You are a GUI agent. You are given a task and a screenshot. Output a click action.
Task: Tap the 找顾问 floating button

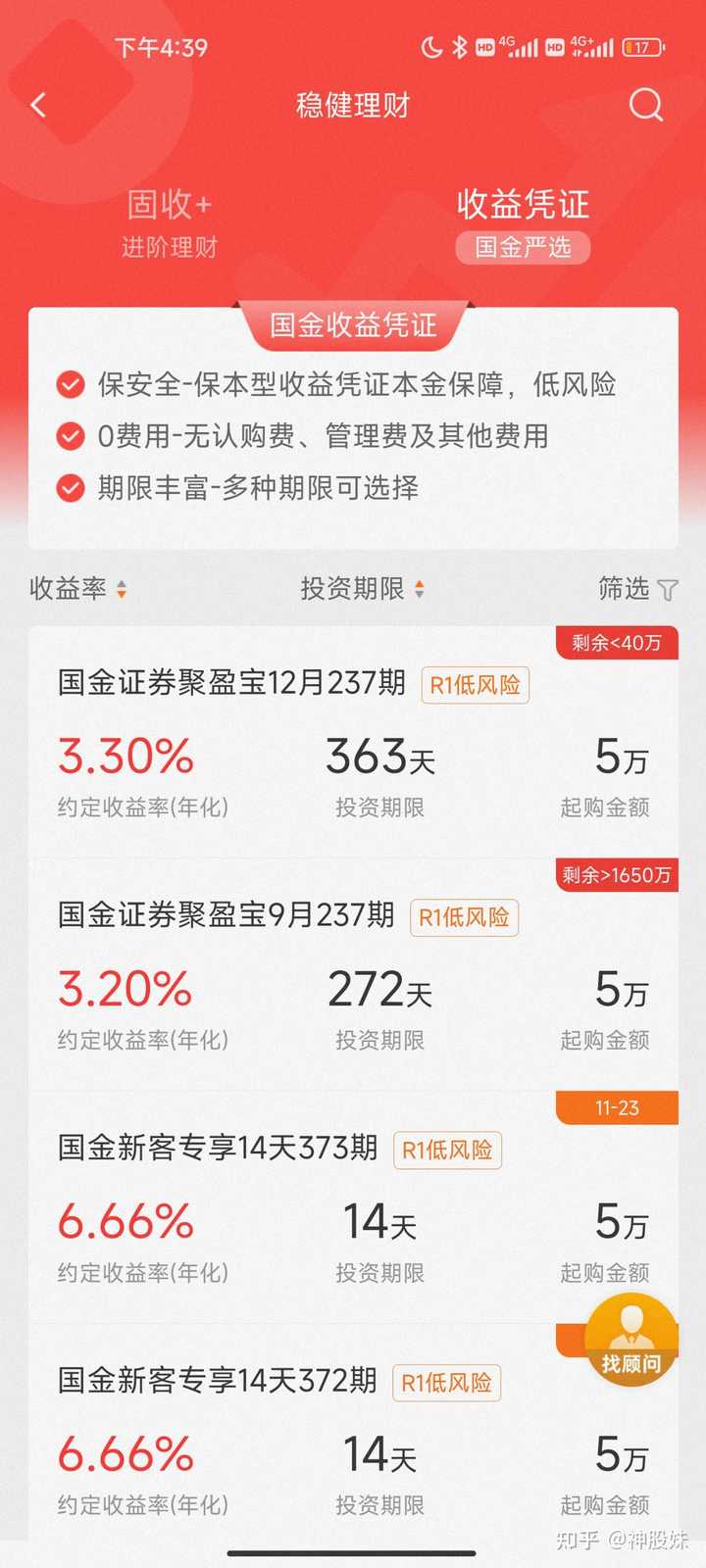[630, 1339]
